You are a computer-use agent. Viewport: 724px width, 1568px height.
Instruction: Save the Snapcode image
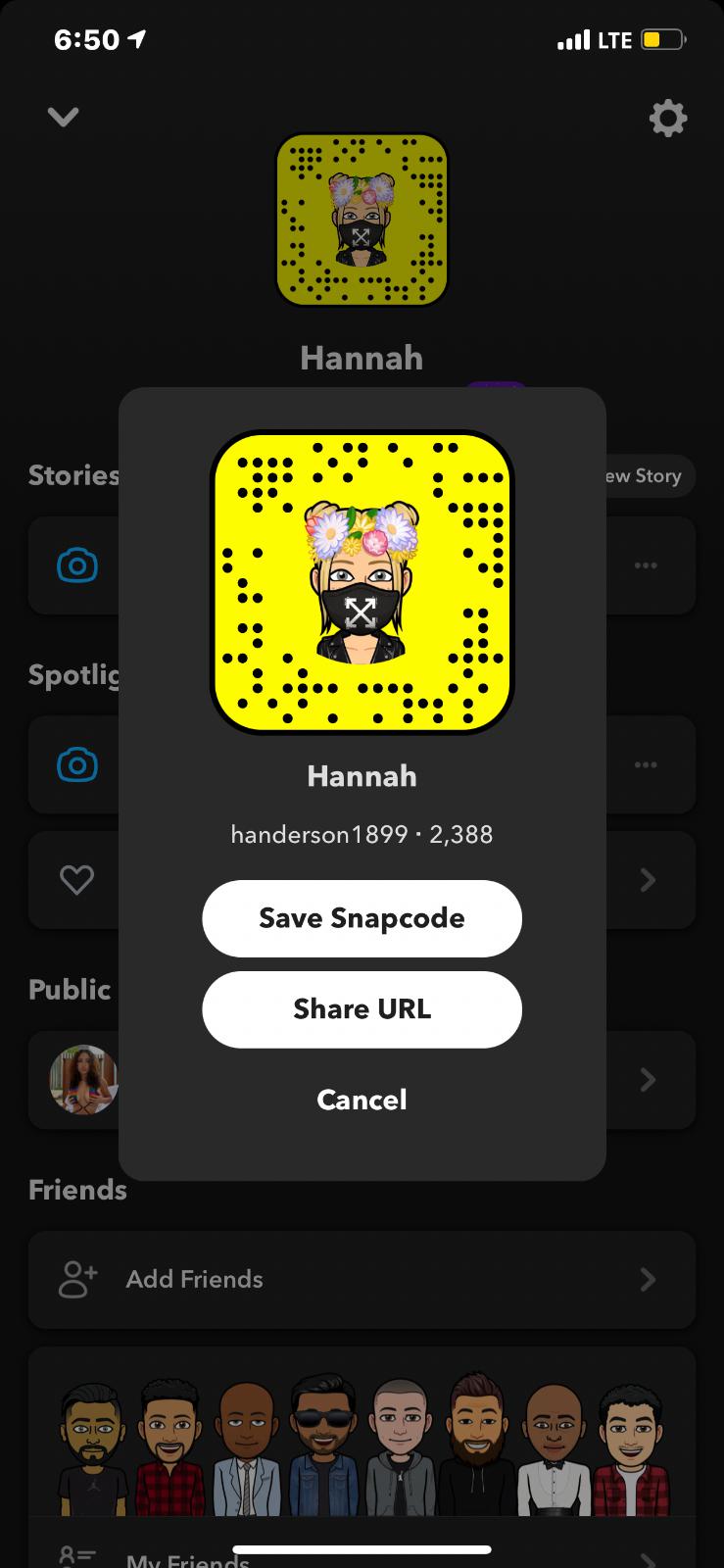point(362,918)
